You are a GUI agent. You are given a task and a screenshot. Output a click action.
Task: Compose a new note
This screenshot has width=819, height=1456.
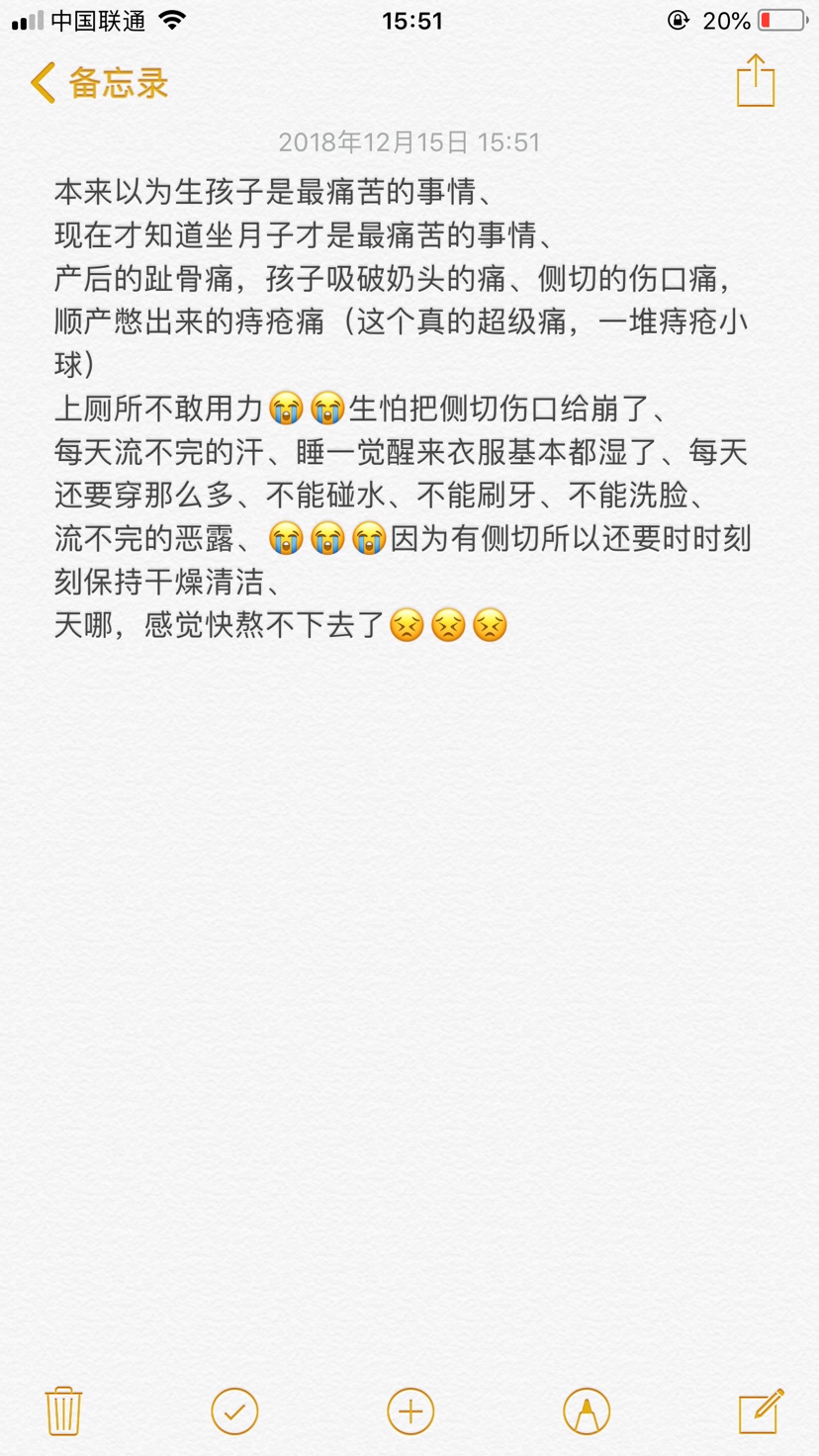coord(762,1410)
